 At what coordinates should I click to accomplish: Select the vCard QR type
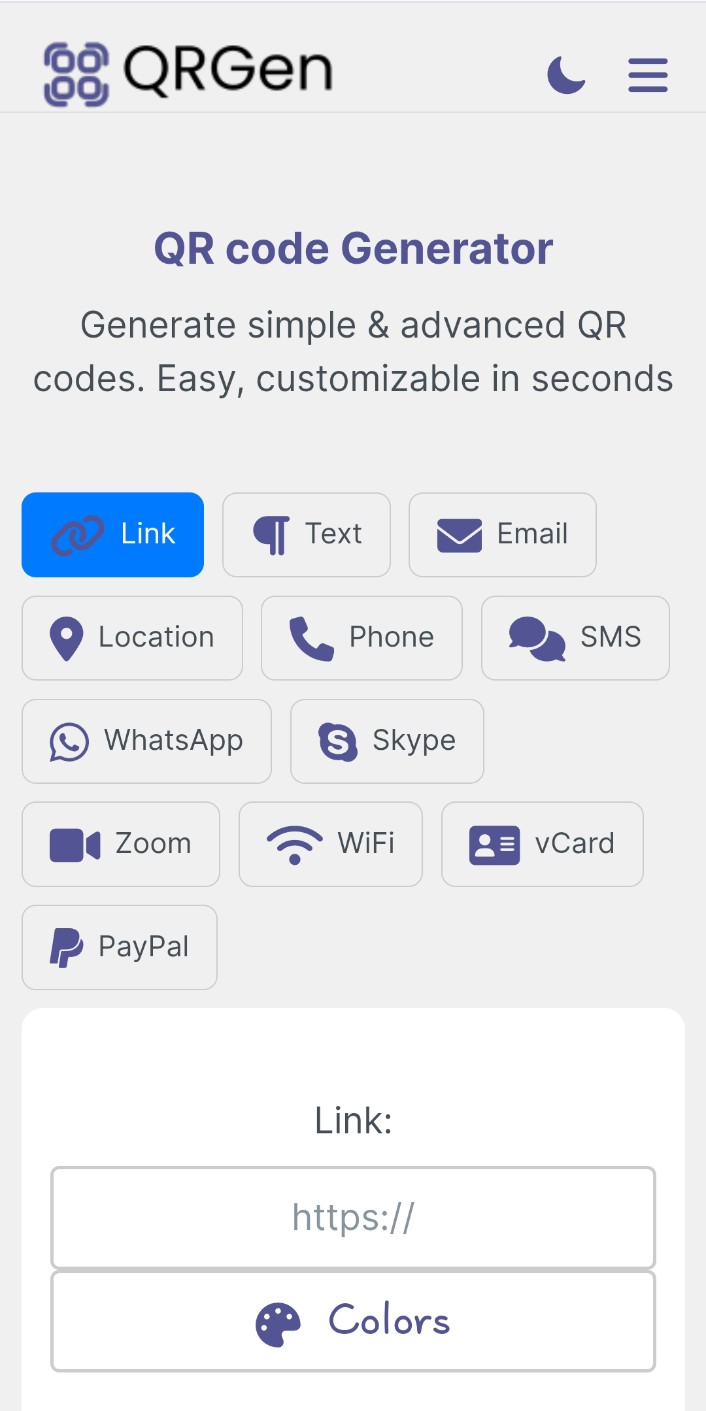tap(542, 843)
